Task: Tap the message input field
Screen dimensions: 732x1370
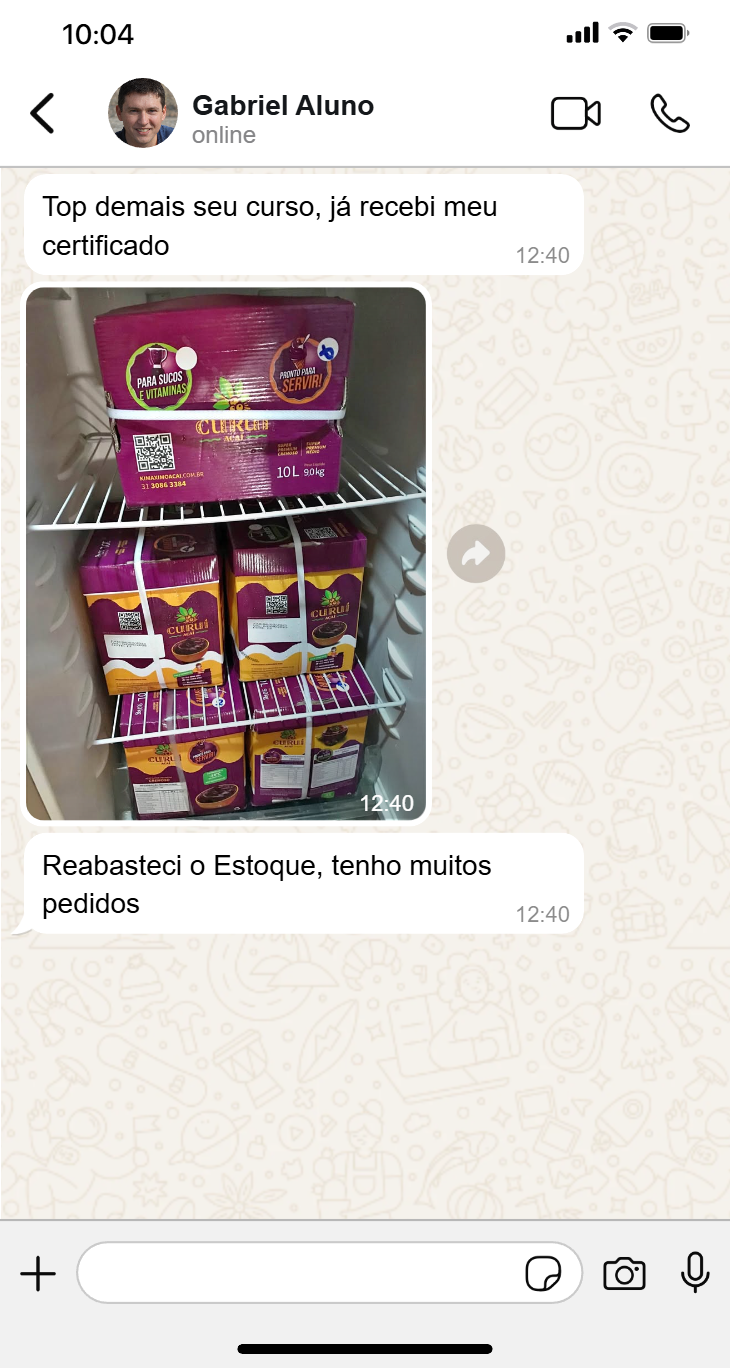Action: (300, 1273)
